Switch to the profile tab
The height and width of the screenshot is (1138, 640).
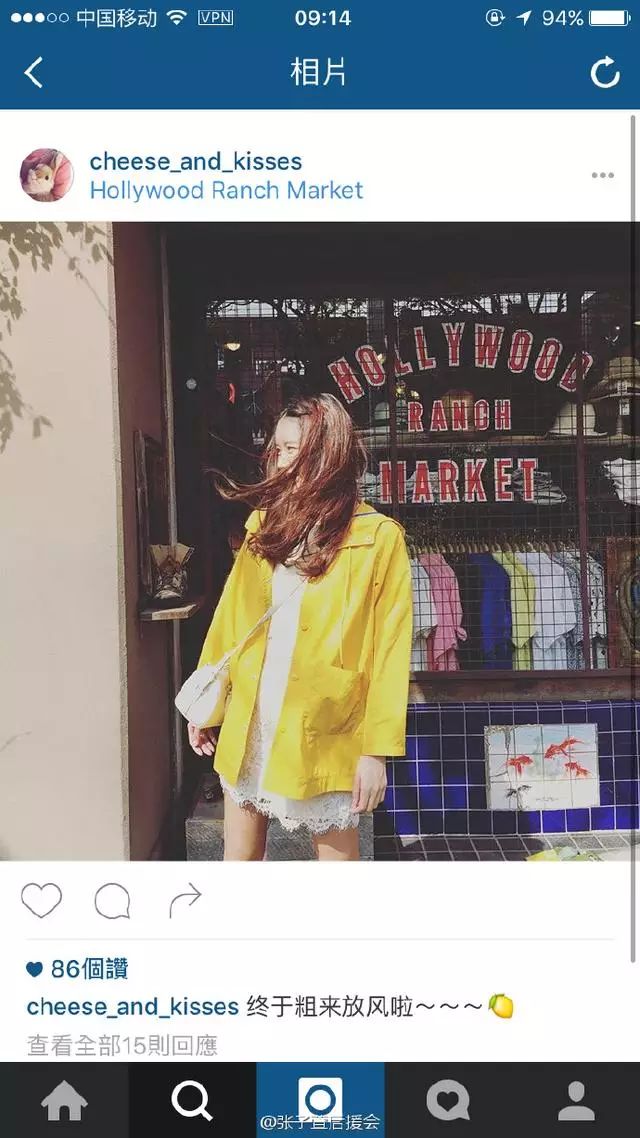tap(576, 1101)
